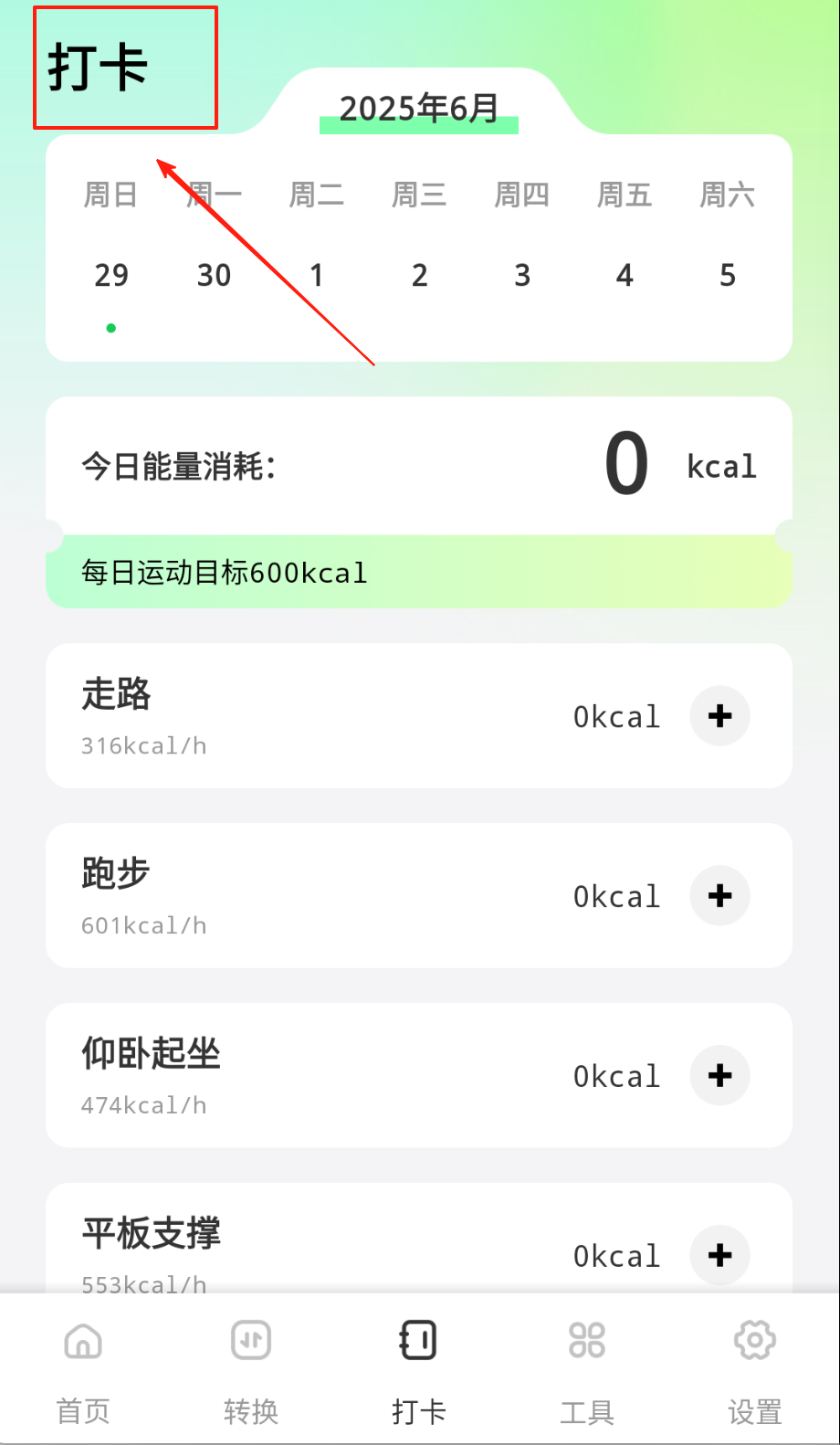Screen dimensions: 840x1445
Task: Open the 设置 tab
Action: click(x=755, y=1370)
